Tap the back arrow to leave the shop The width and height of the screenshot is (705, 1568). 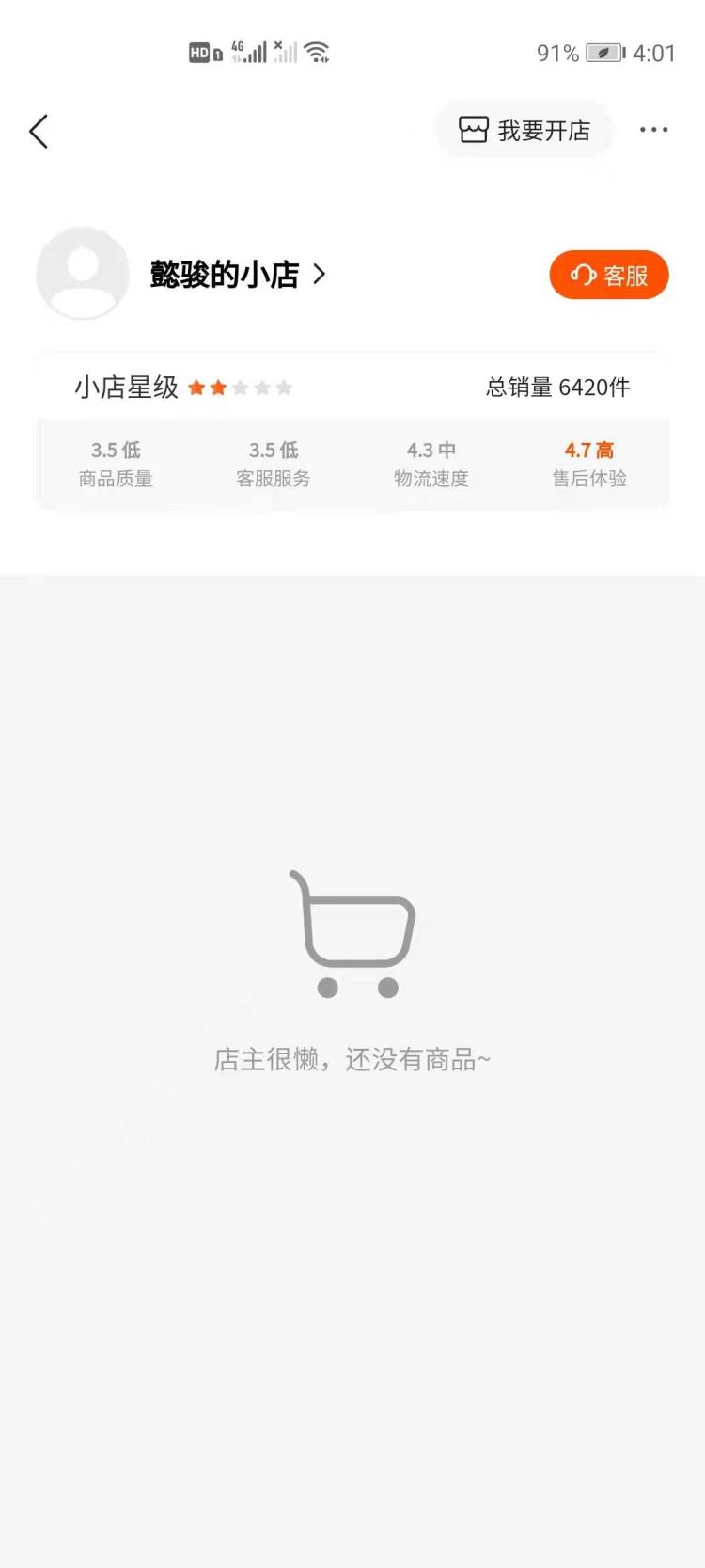38,132
